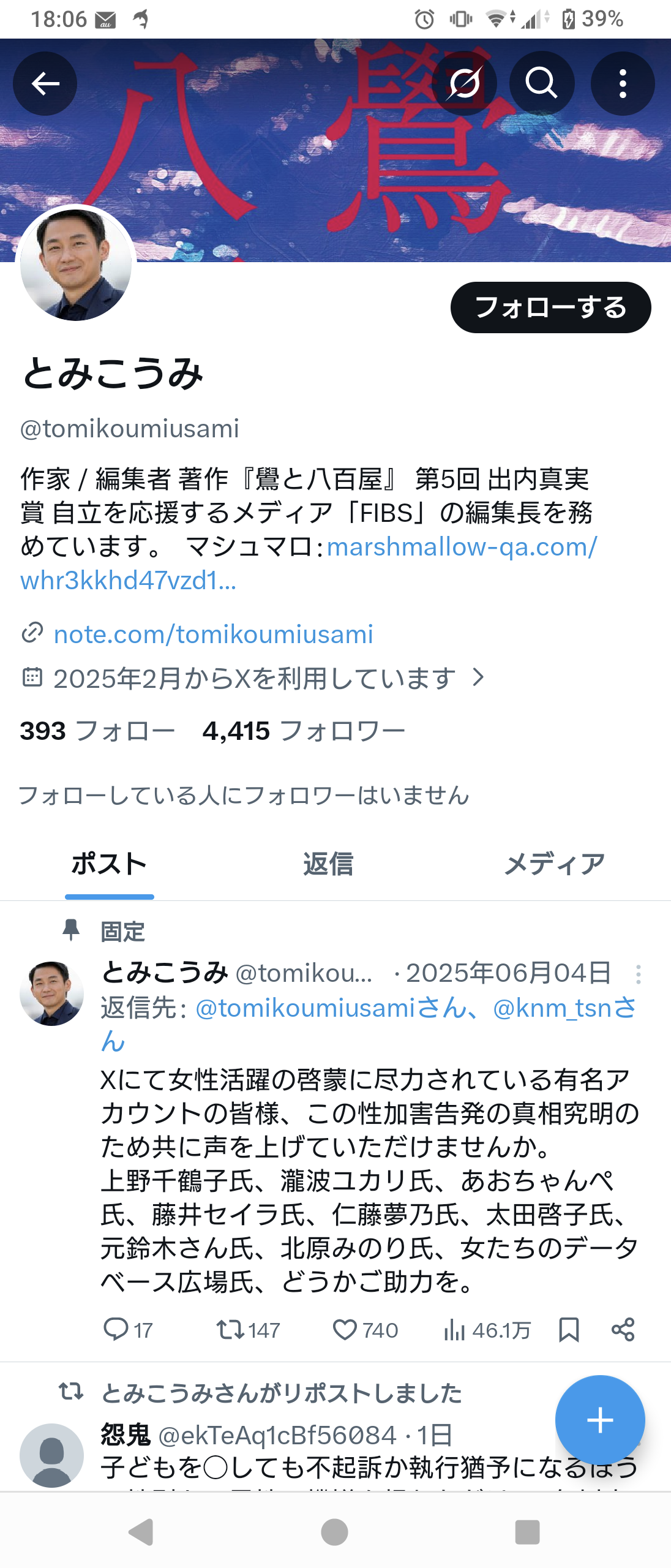Switch to the 返信 tab
This screenshot has width=671, height=1568.
[x=328, y=864]
